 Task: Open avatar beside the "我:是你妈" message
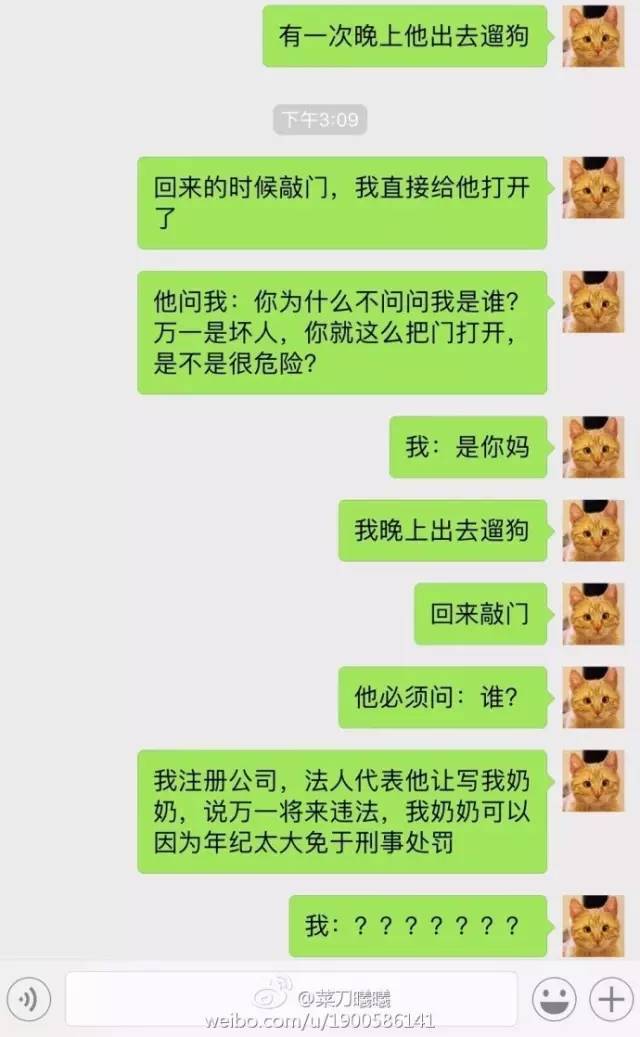point(593,447)
